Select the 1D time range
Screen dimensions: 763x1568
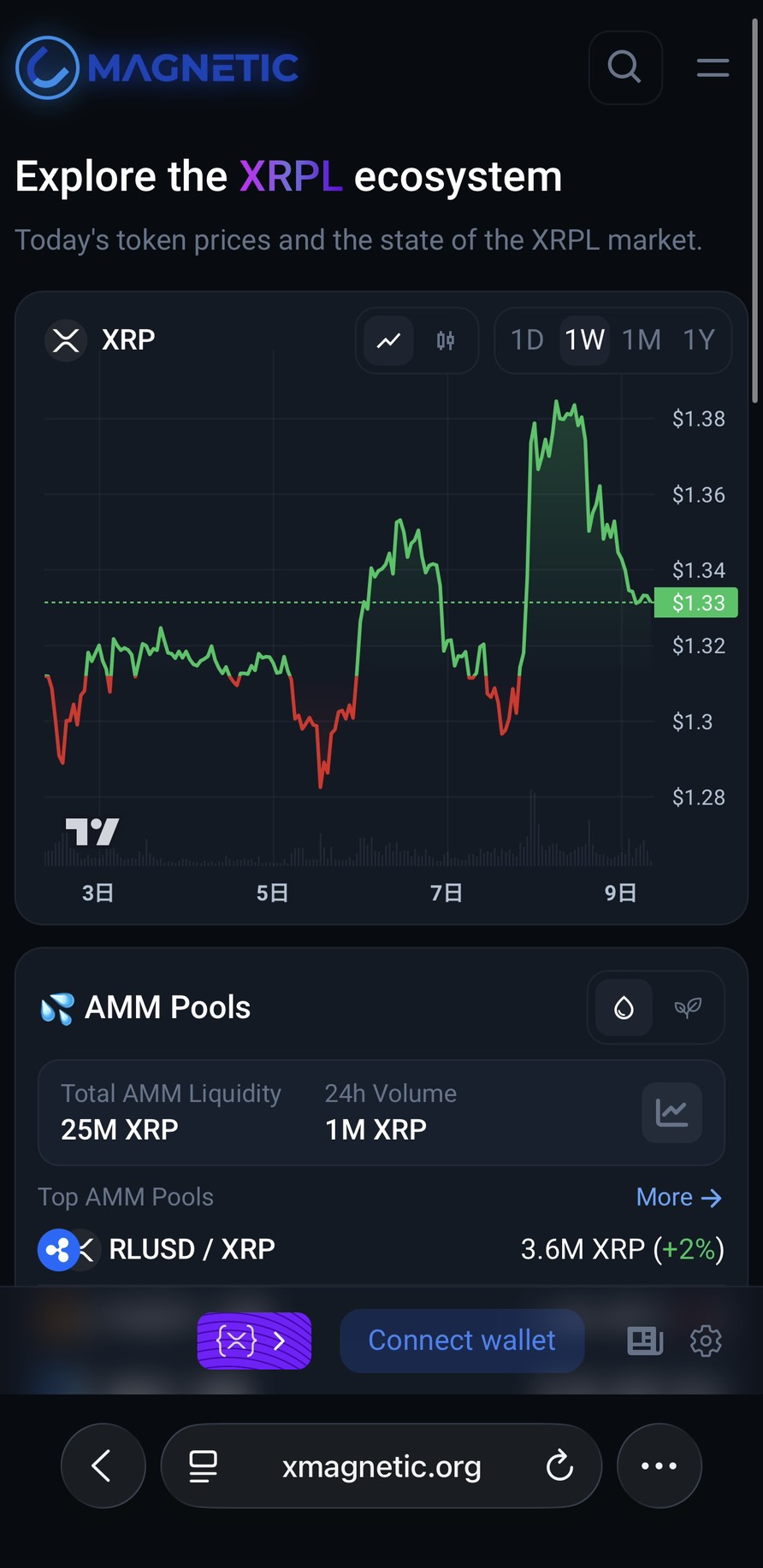click(x=527, y=340)
